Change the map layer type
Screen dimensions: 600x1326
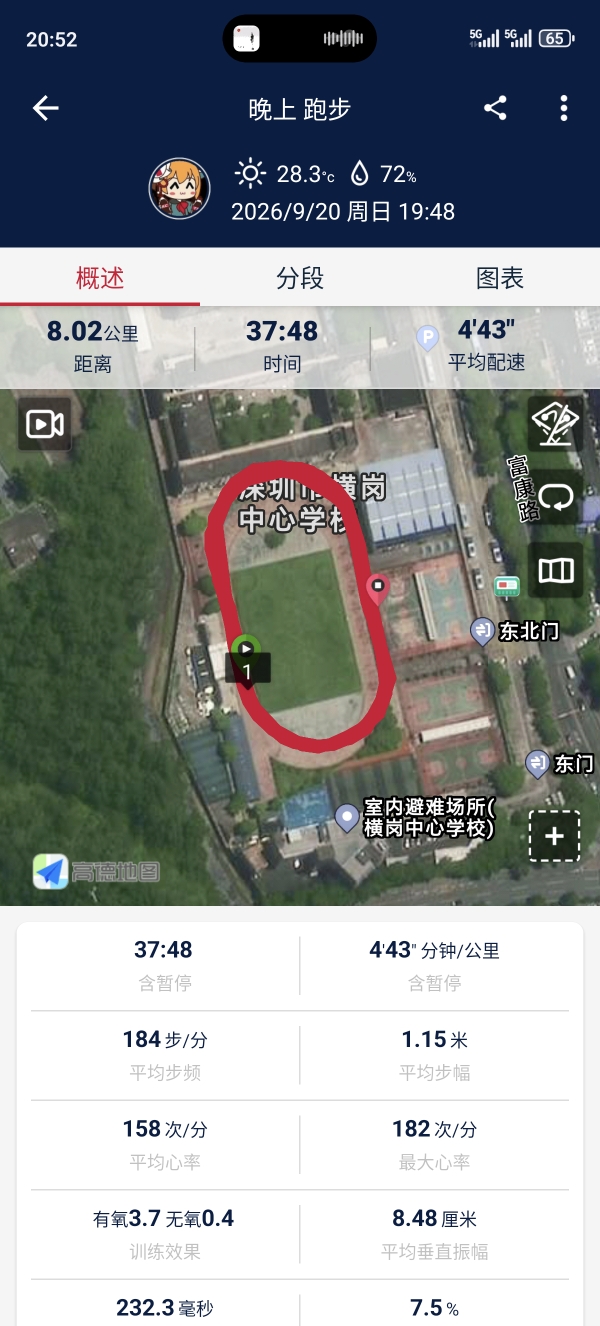(x=555, y=570)
